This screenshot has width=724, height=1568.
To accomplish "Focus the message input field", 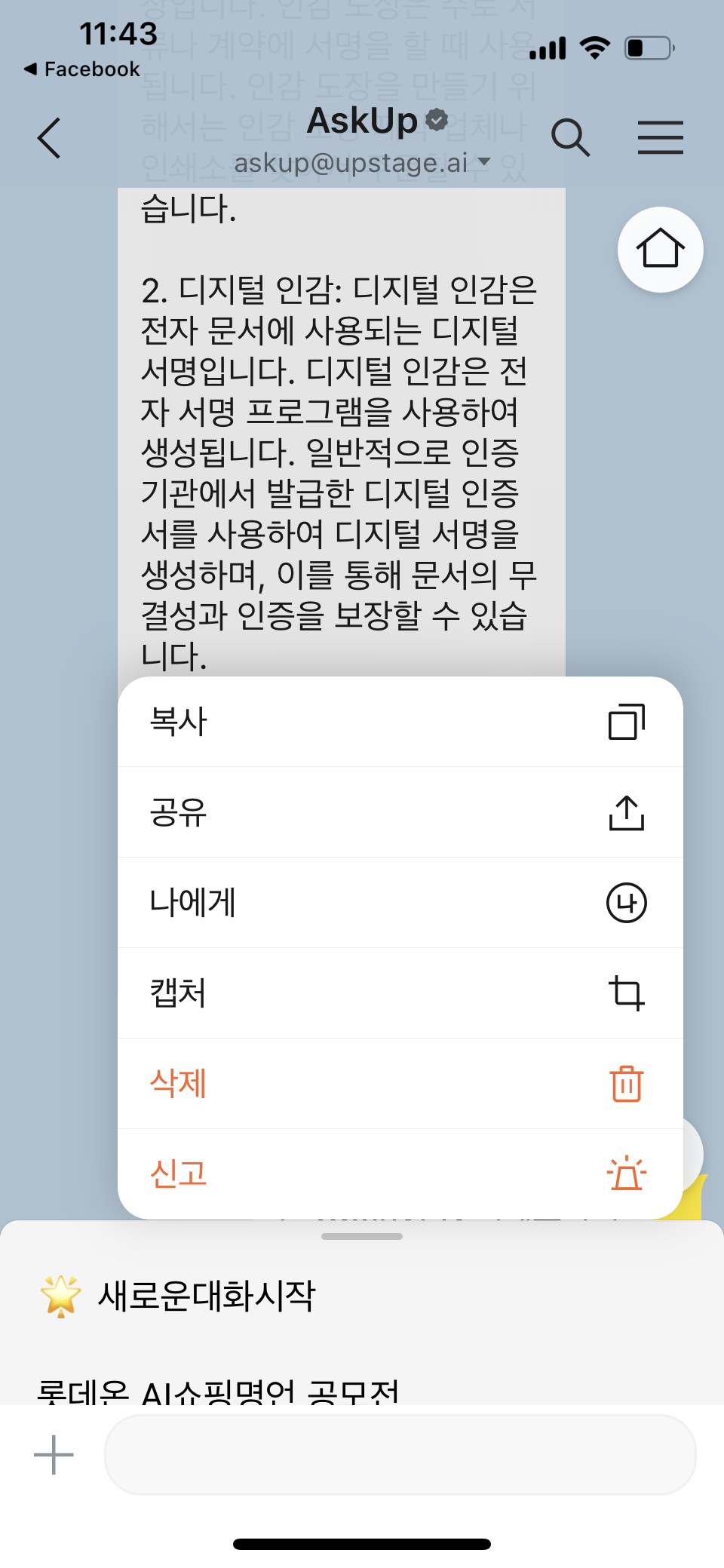I will [400, 1455].
